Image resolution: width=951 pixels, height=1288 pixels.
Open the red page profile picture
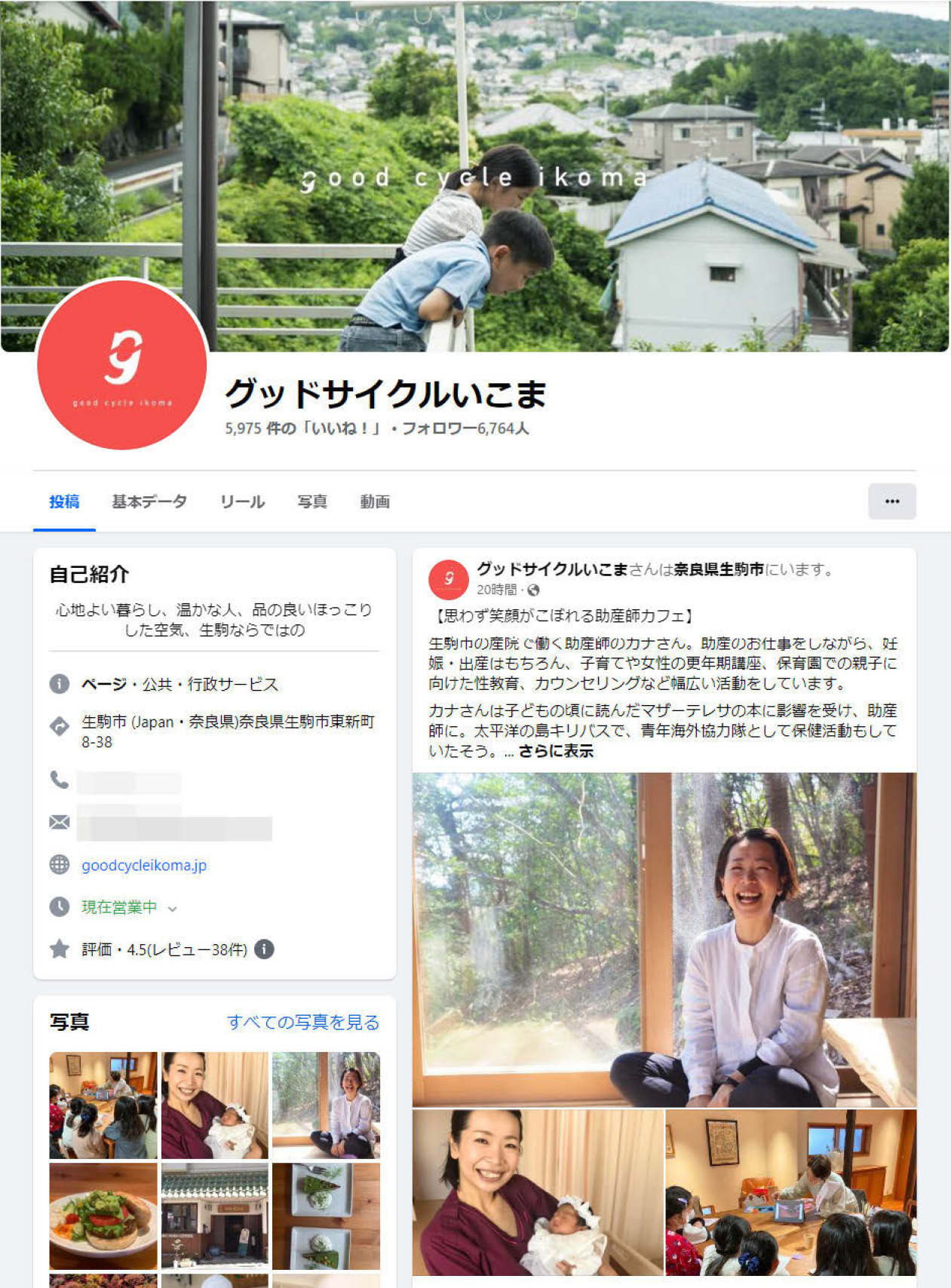point(122,364)
